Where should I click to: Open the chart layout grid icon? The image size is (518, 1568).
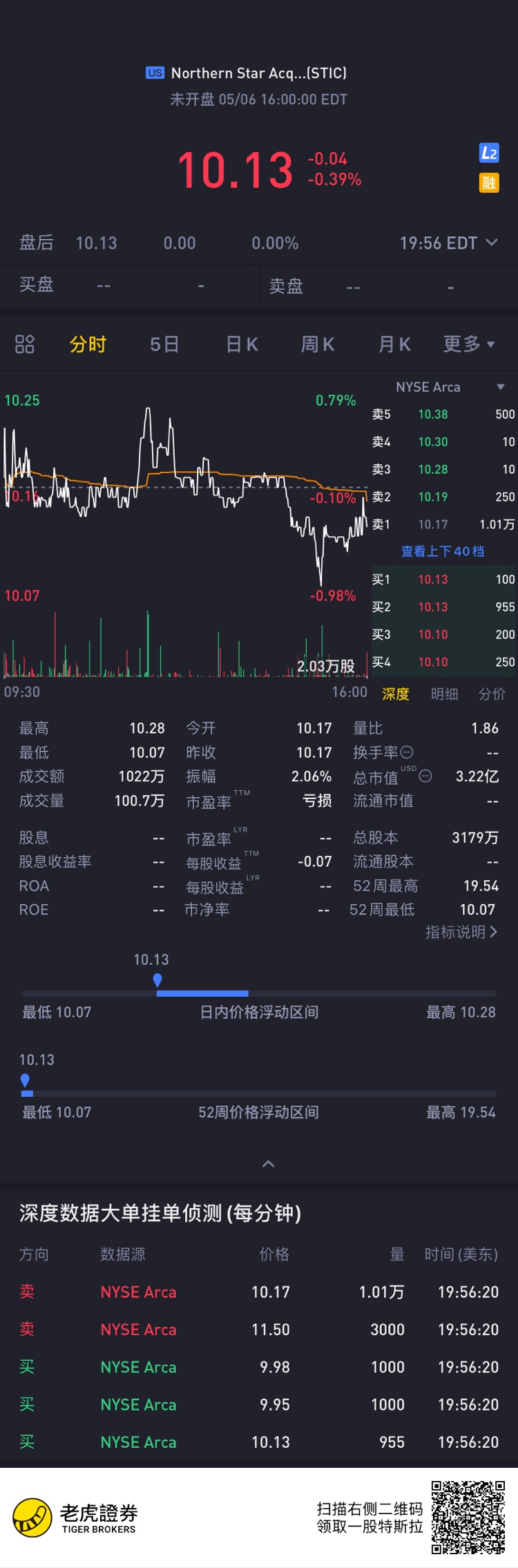25,344
